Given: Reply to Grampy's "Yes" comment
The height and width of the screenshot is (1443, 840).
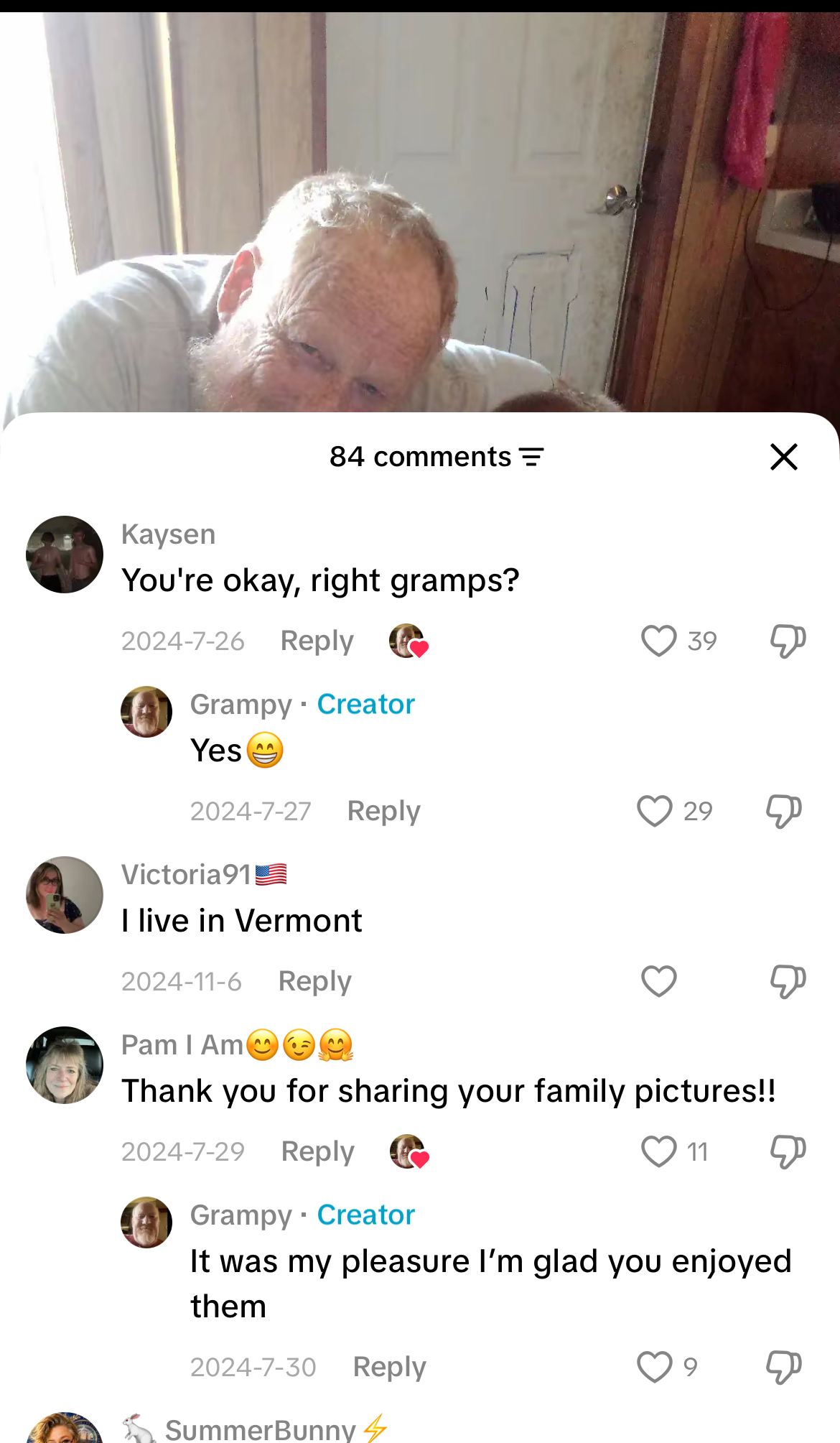Looking at the screenshot, I should pos(384,811).
